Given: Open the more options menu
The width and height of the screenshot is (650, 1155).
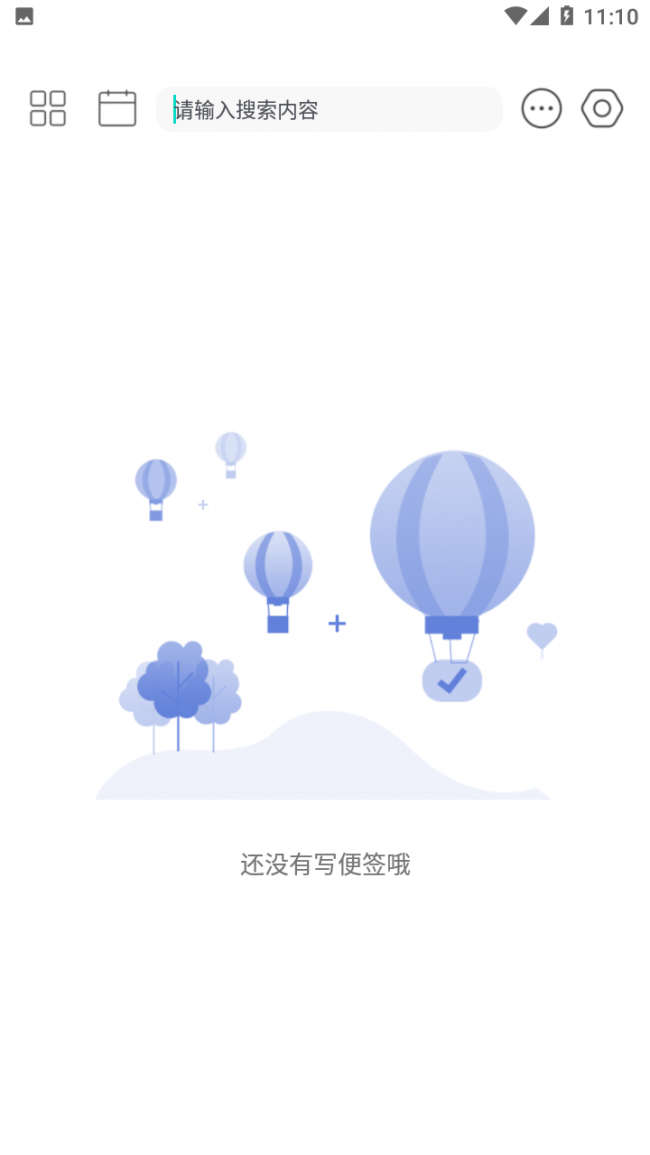Looking at the screenshot, I should click(541, 108).
